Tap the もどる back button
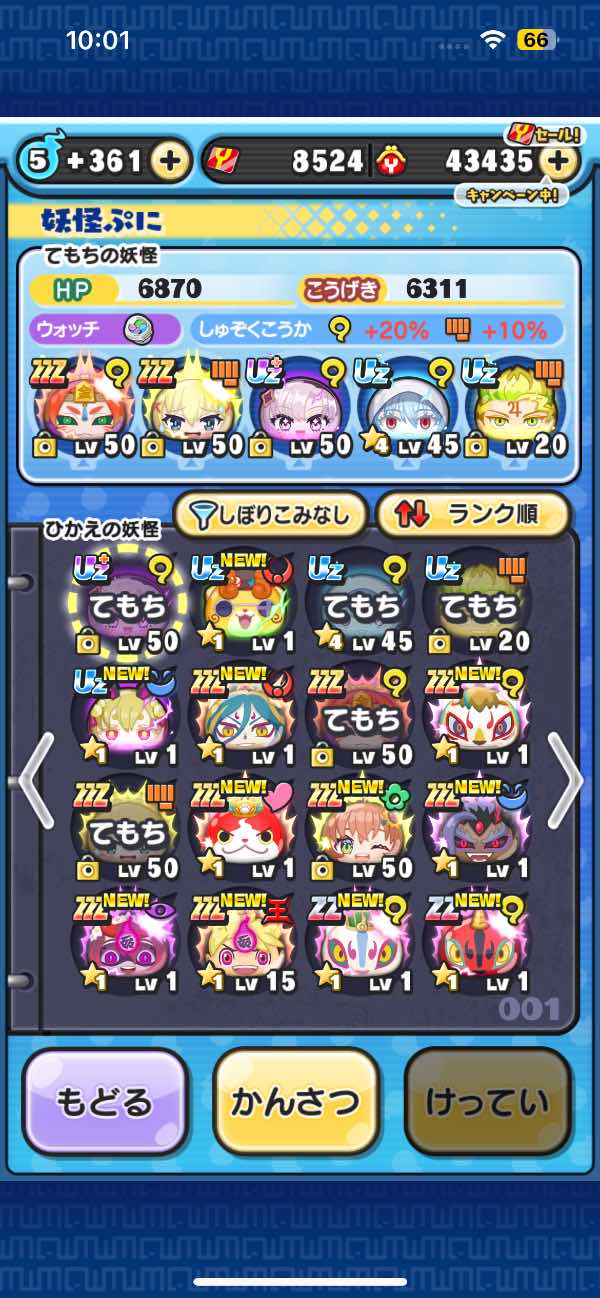This screenshot has width=600, height=1298. 105,1101
